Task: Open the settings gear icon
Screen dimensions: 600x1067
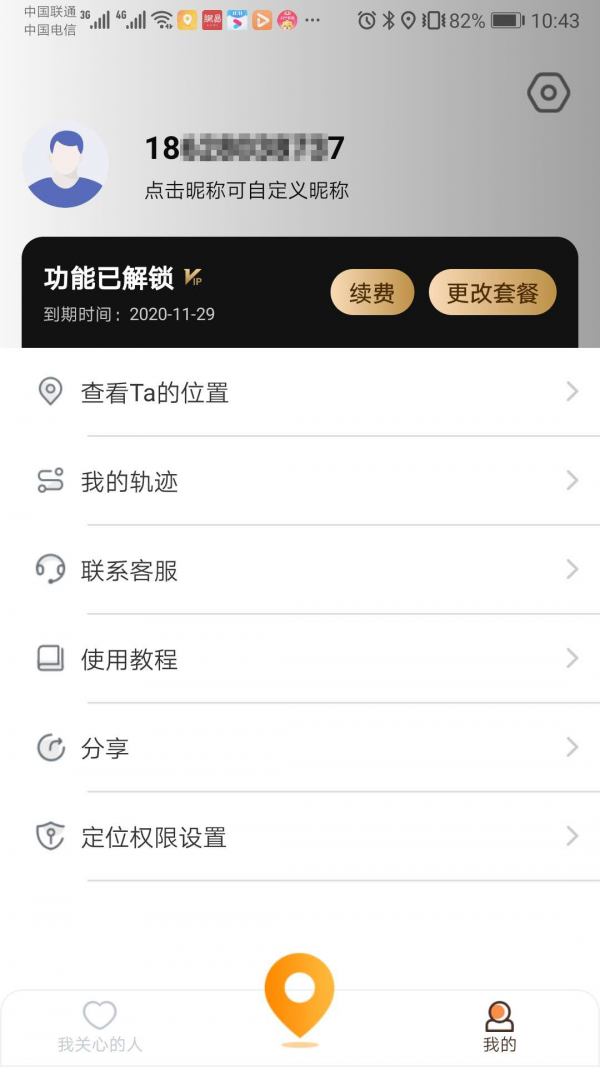Action: coord(548,94)
